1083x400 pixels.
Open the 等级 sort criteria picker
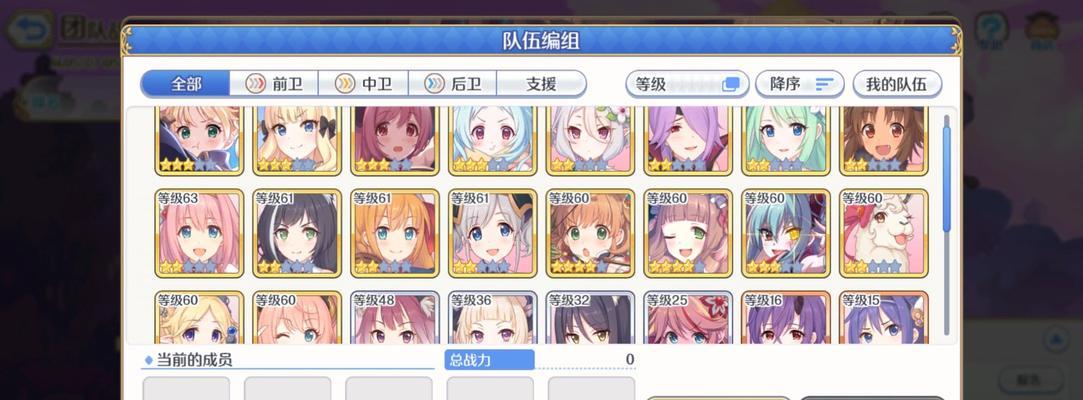click(x=687, y=84)
